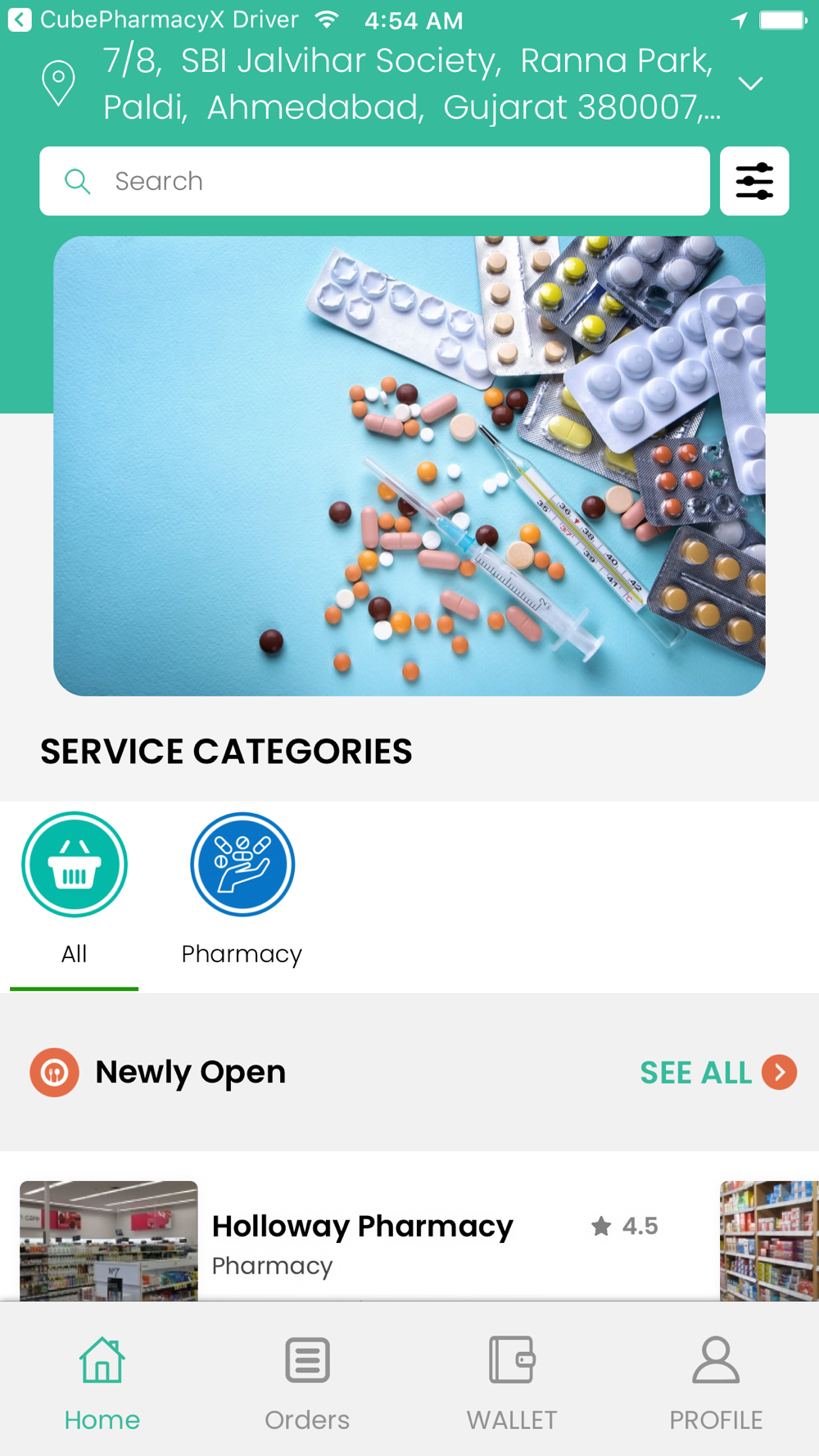819x1456 pixels.
Task: Go to the PROFILE tab
Action: pos(716,1381)
